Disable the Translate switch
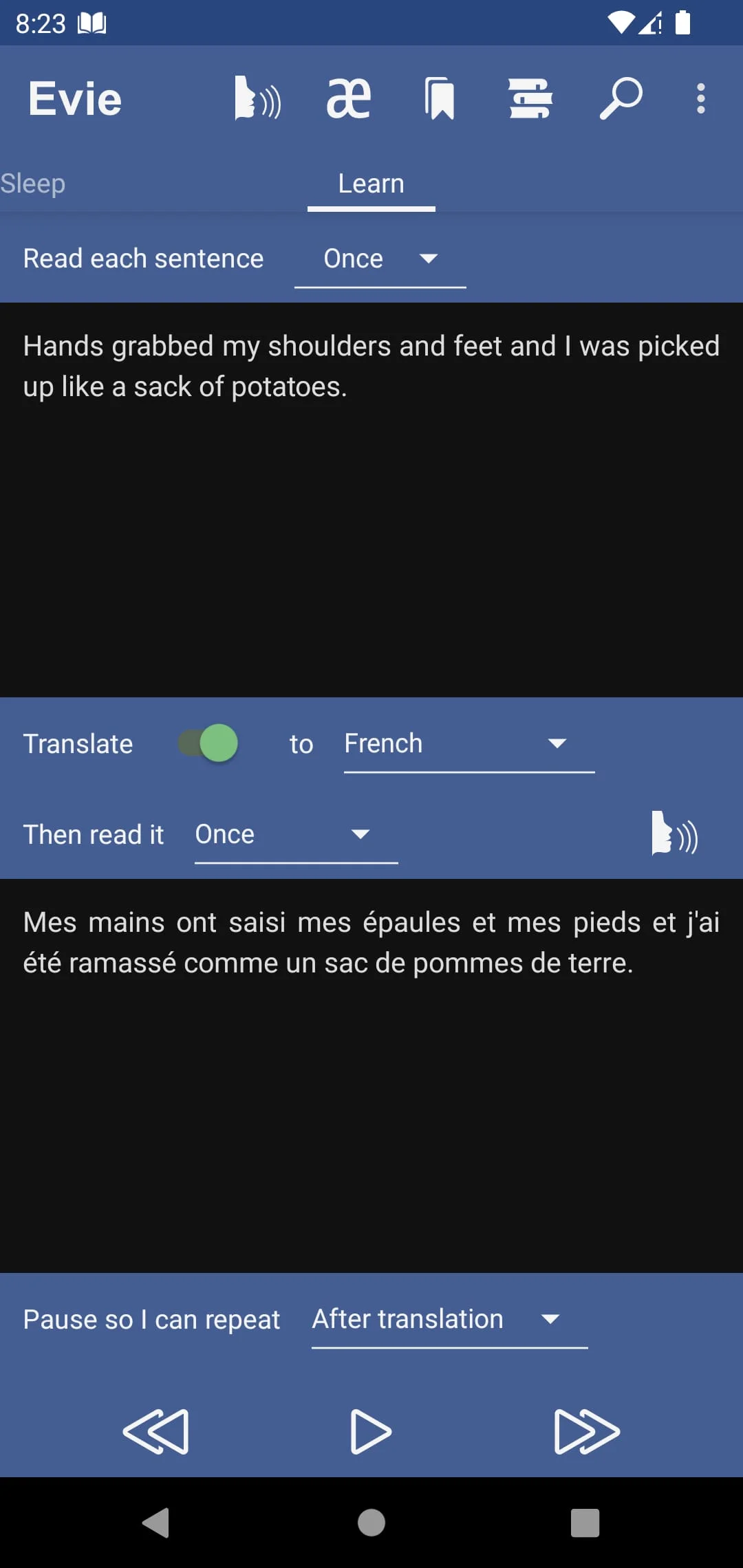Screen dimensions: 743x1568 coord(208,743)
